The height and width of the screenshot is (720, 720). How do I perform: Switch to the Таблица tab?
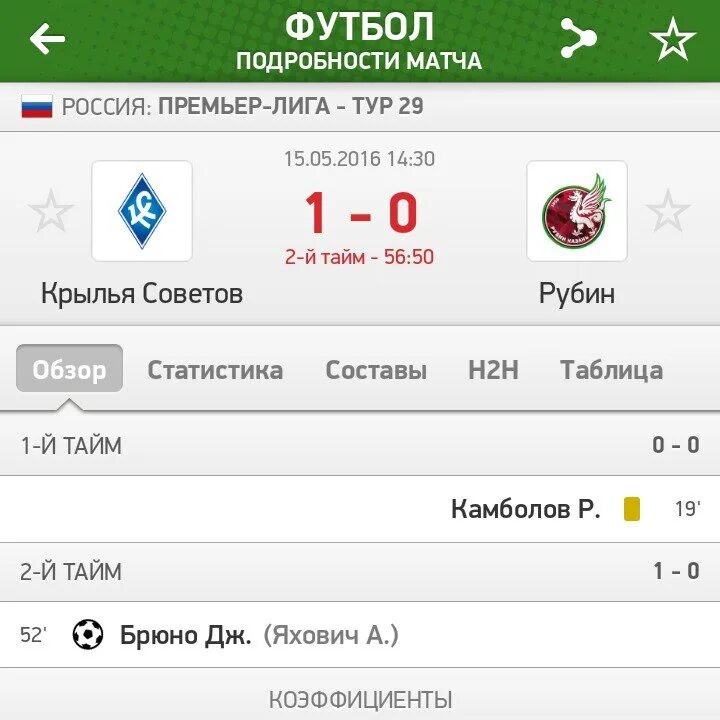[x=611, y=370]
